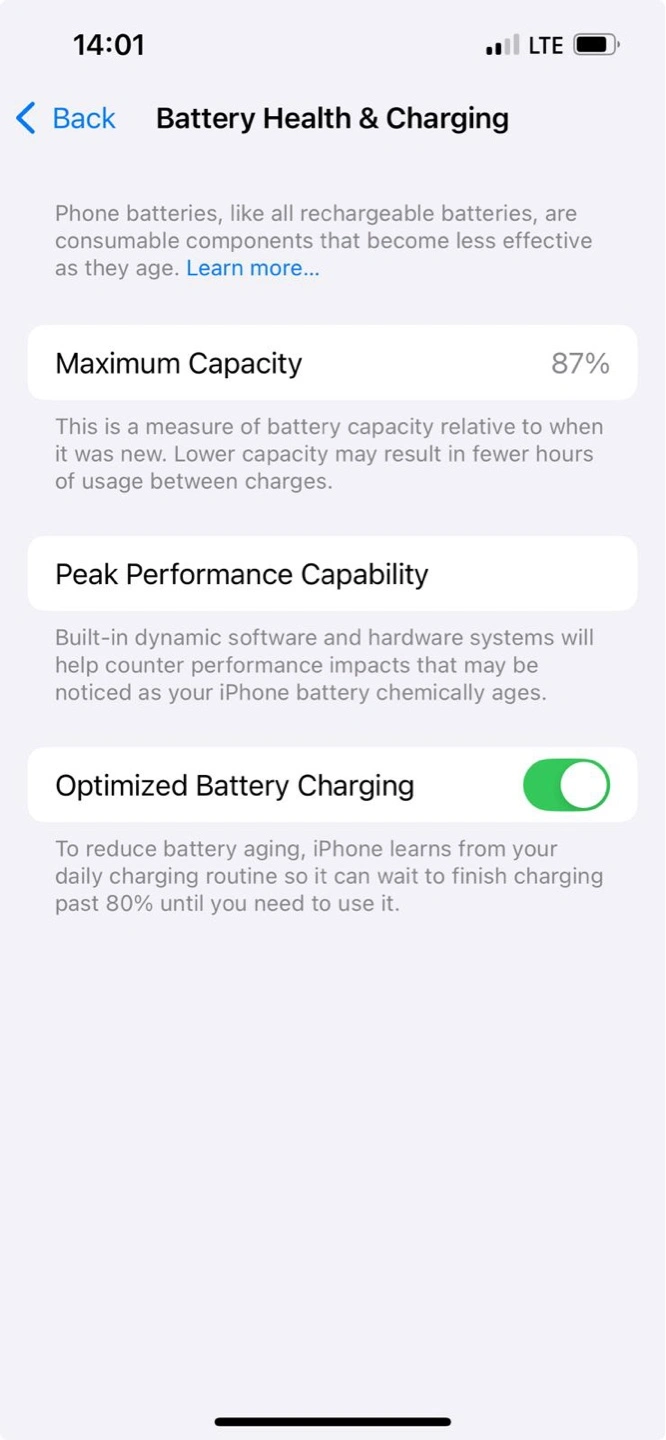Go back to the Battery settings
Screen dimensions: 666x1440
click(x=66, y=118)
